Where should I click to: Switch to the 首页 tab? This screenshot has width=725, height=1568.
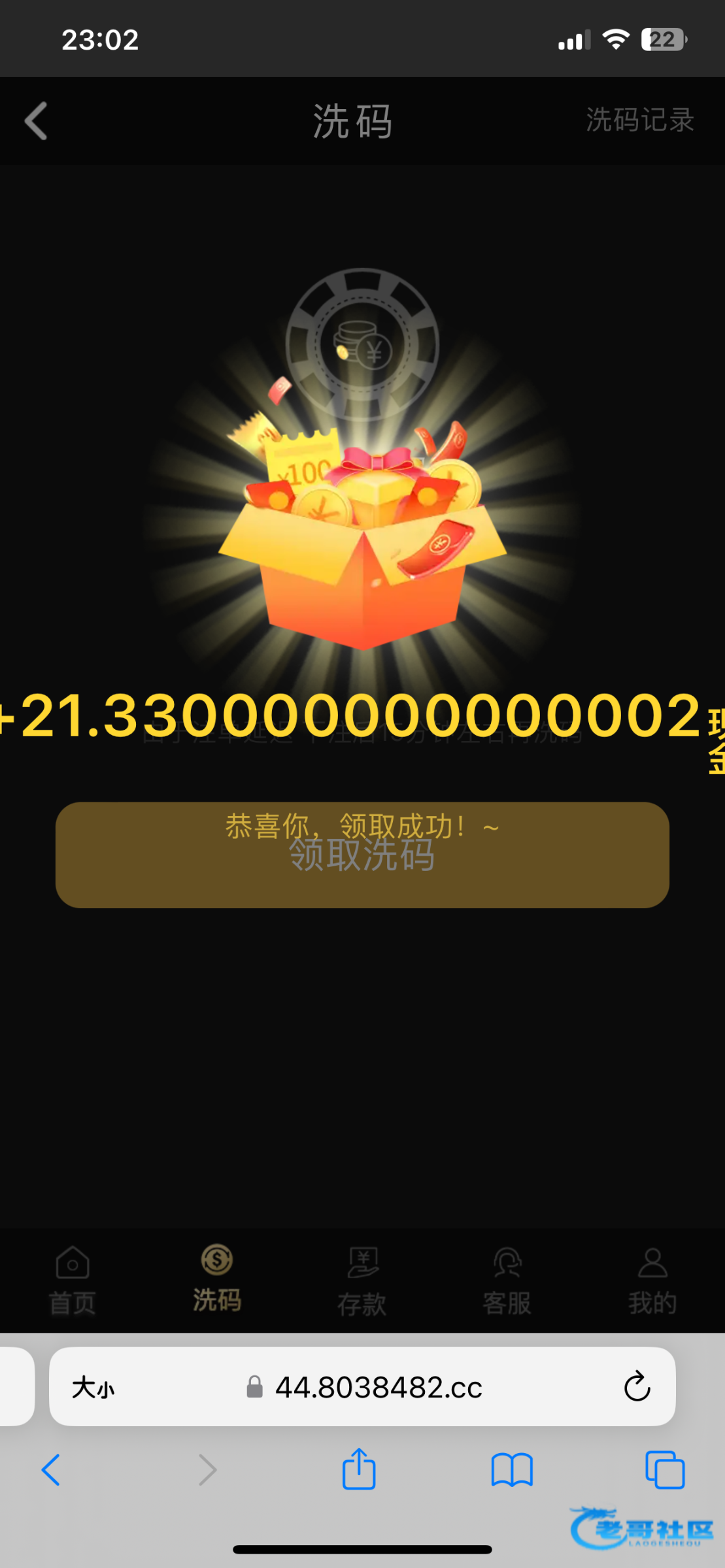[x=73, y=1281]
